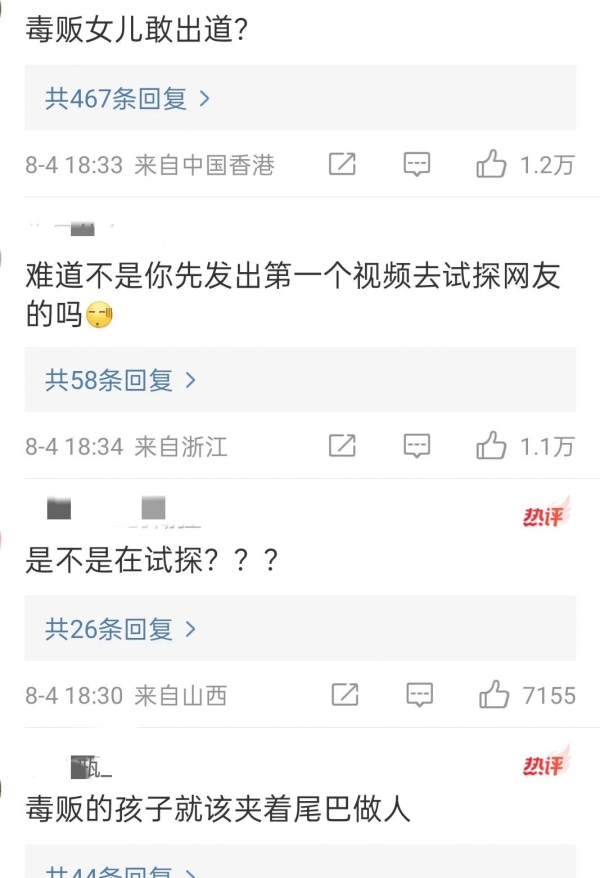The height and width of the screenshot is (878, 600).
Task: Share the comment from 山西
Action: [344, 695]
